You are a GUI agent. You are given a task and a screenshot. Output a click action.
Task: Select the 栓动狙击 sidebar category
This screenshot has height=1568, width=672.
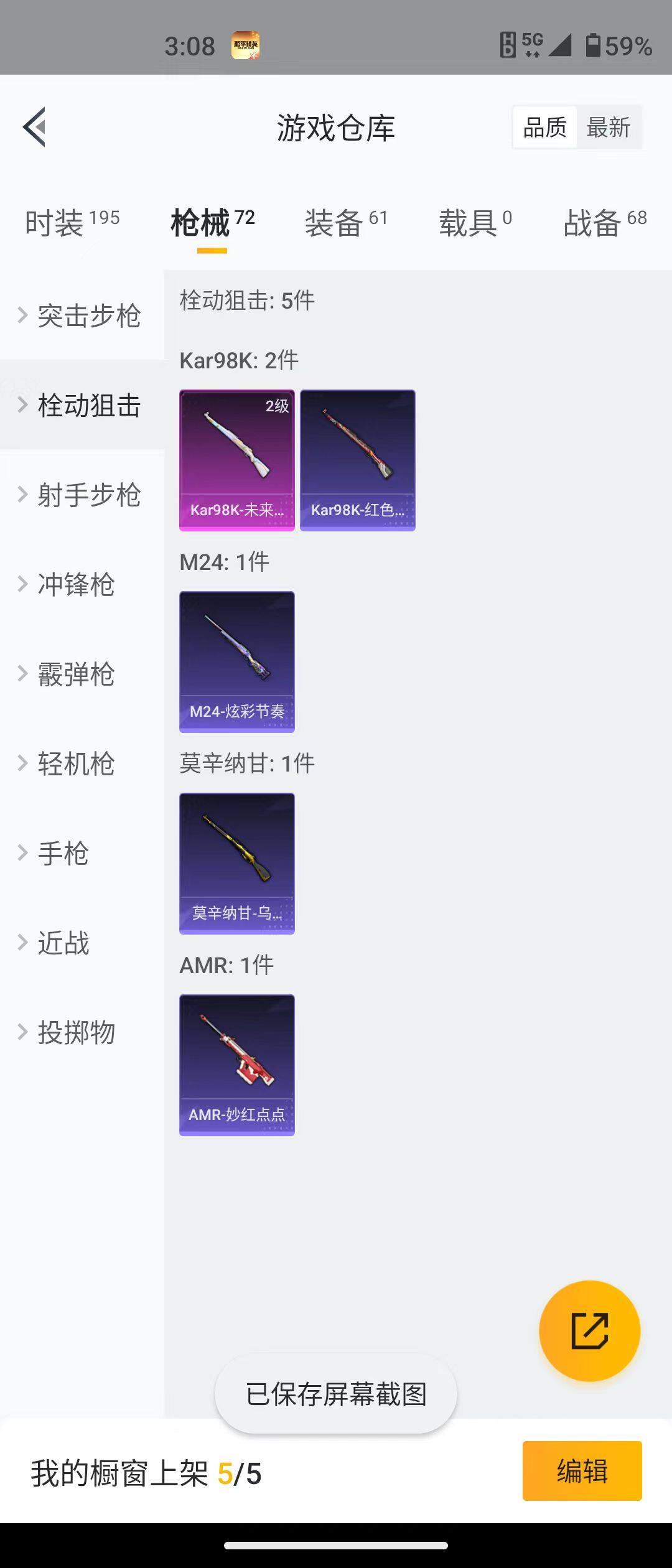click(x=87, y=405)
